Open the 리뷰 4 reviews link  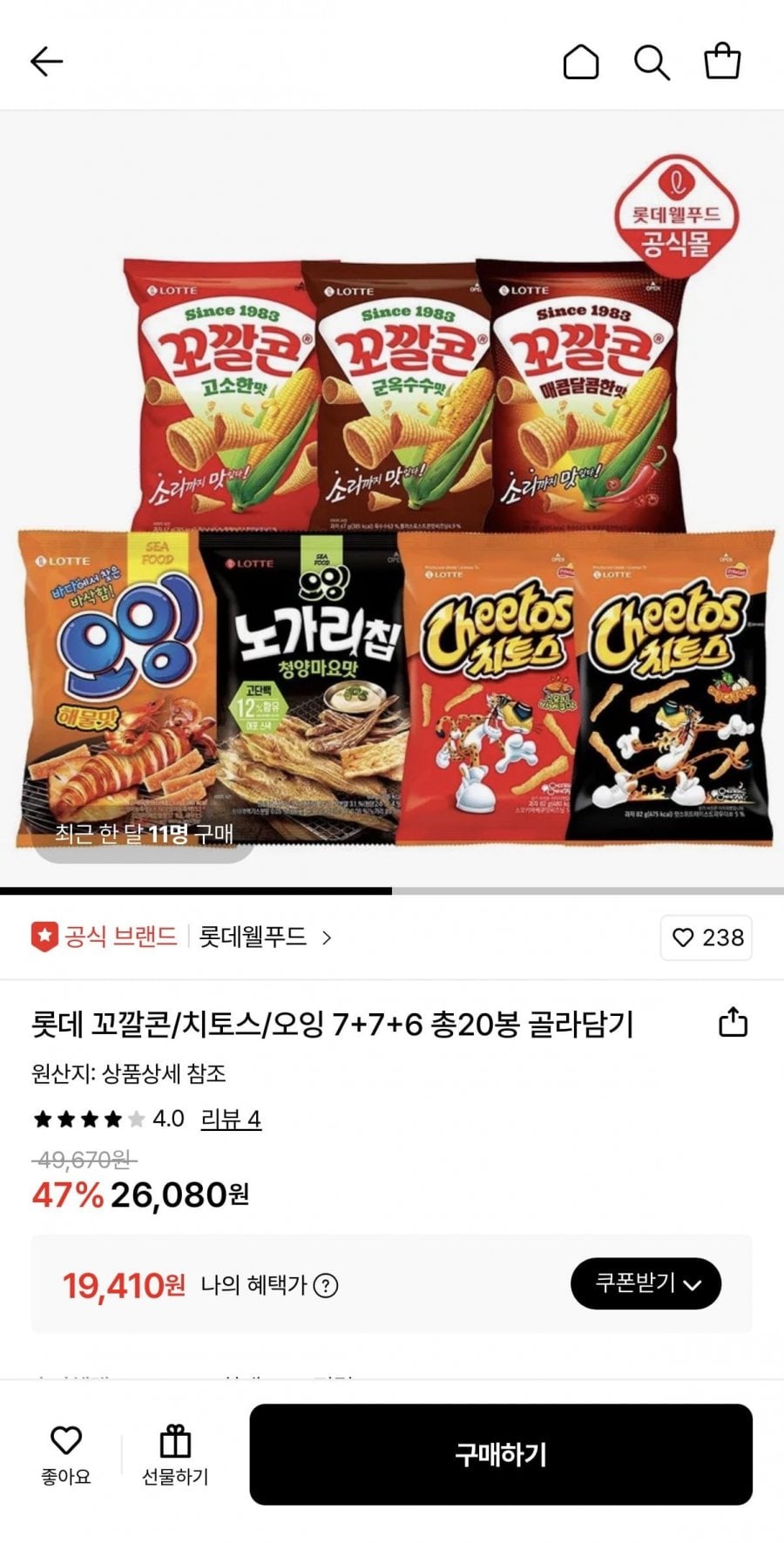pyautogui.click(x=231, y=1119)
